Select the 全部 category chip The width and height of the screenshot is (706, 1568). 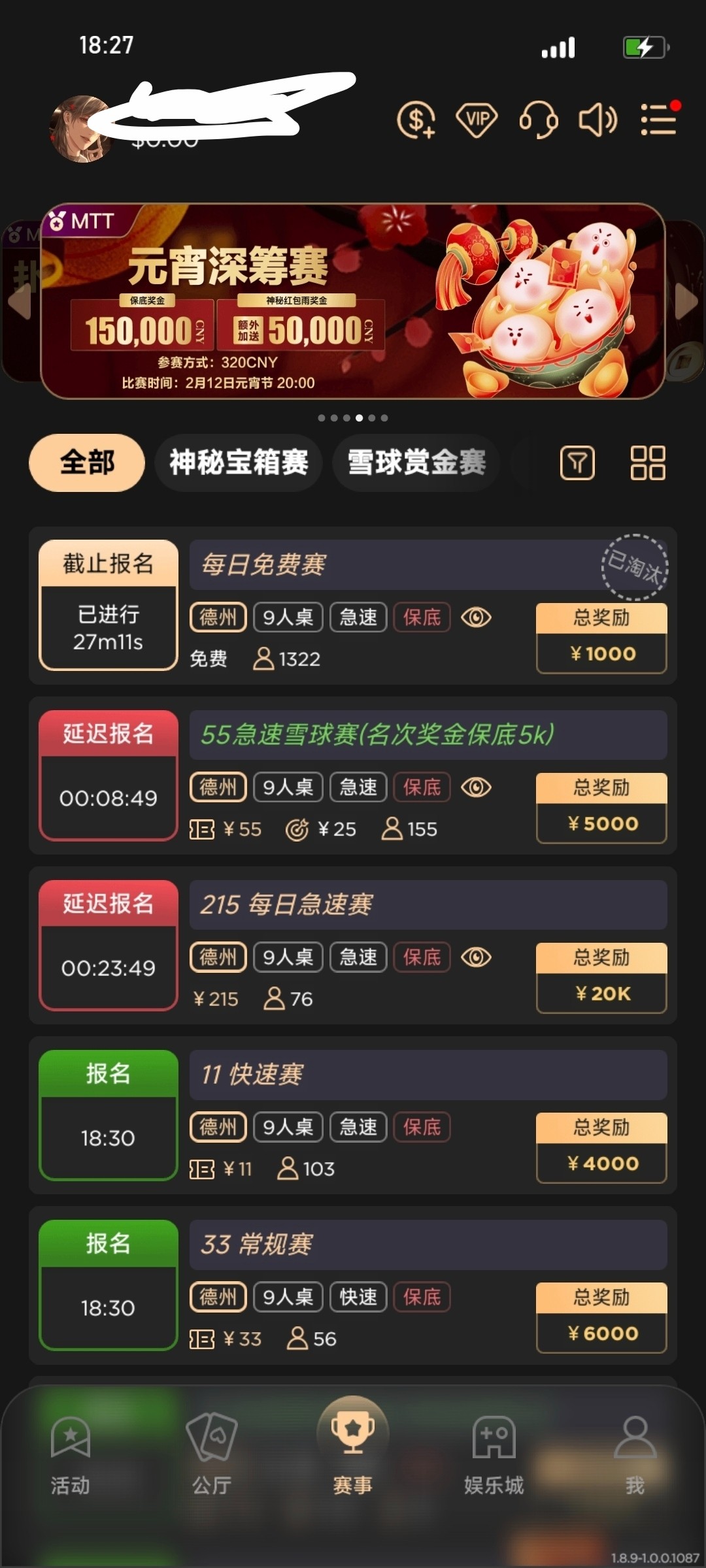click(87, 463)
